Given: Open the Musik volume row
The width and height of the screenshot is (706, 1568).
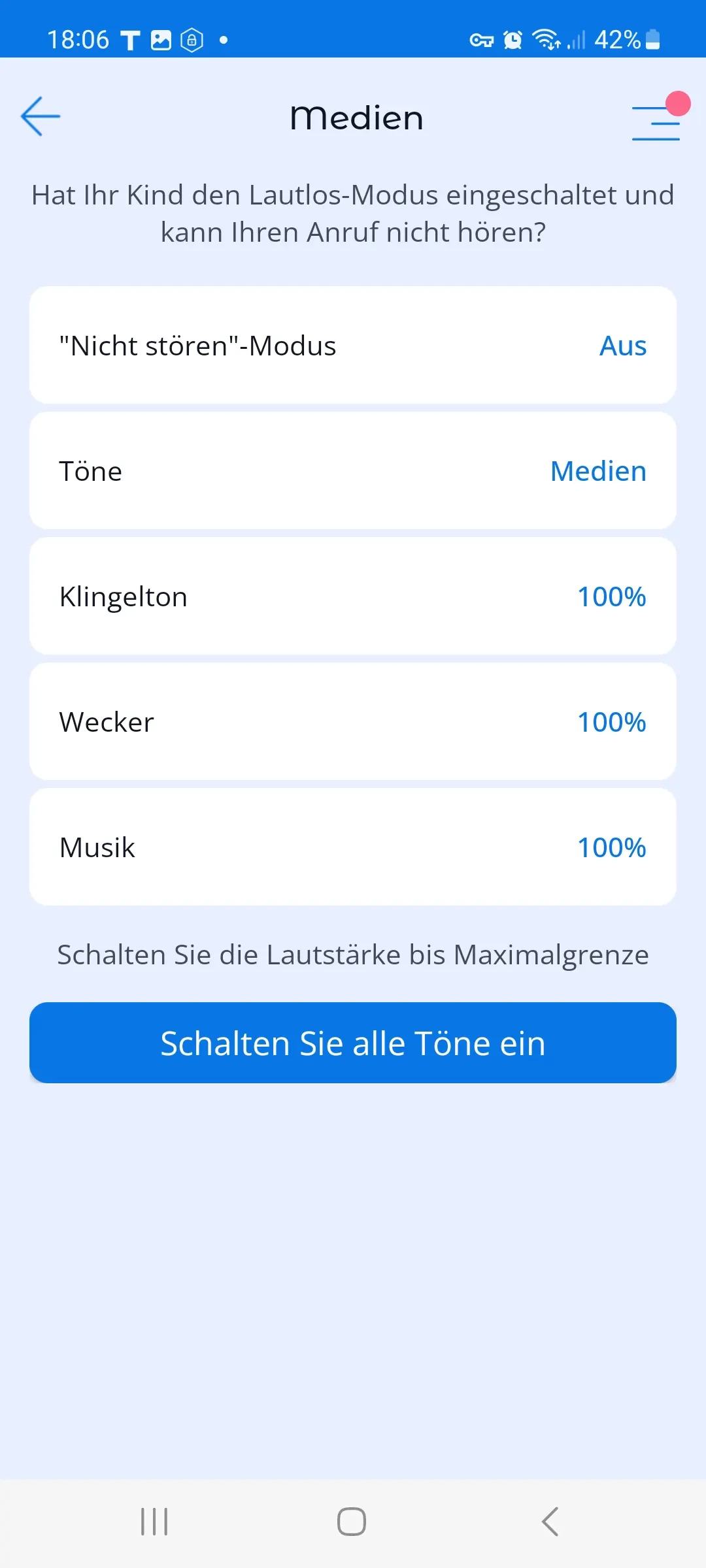Looking at the screenshot, I should coord(353,847).
